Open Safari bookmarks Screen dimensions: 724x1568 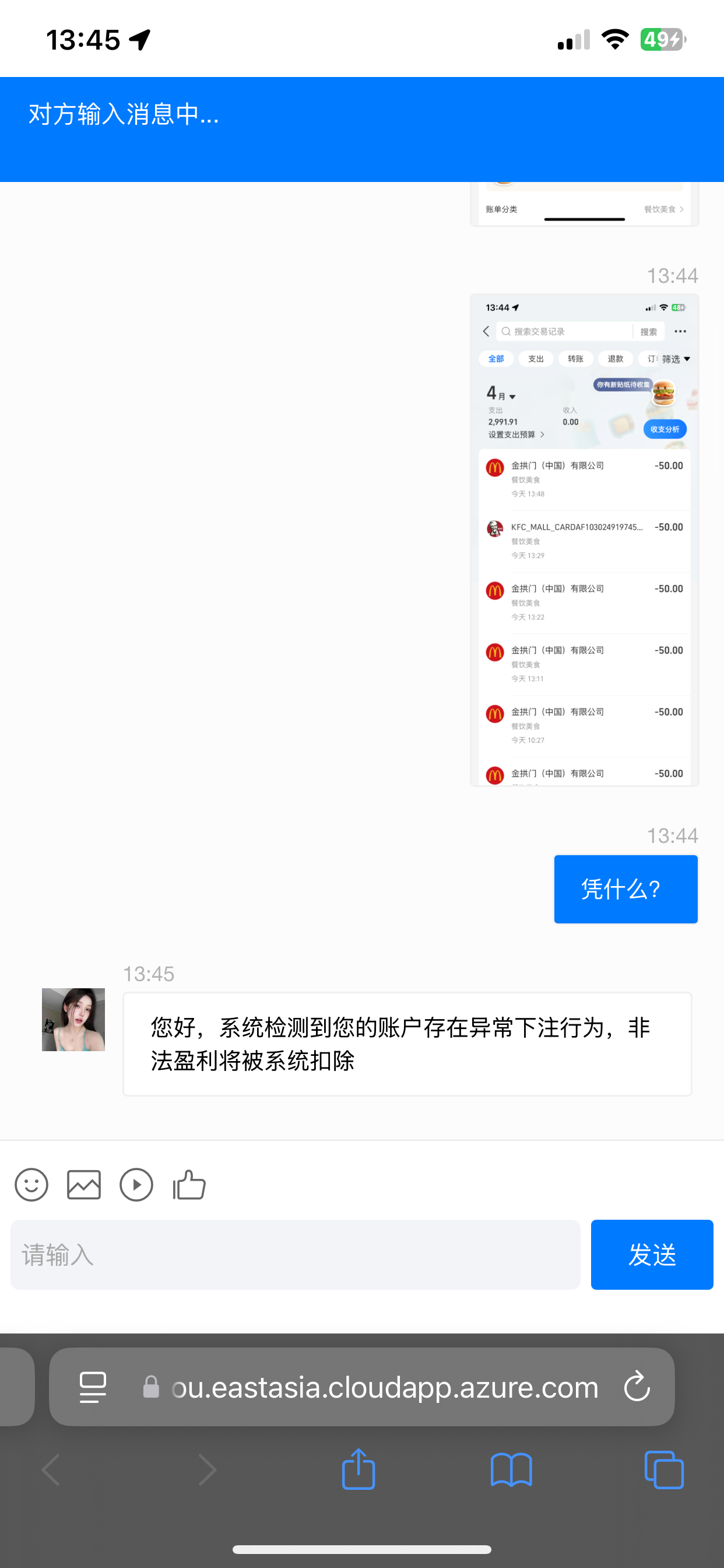coord(511,1469)
